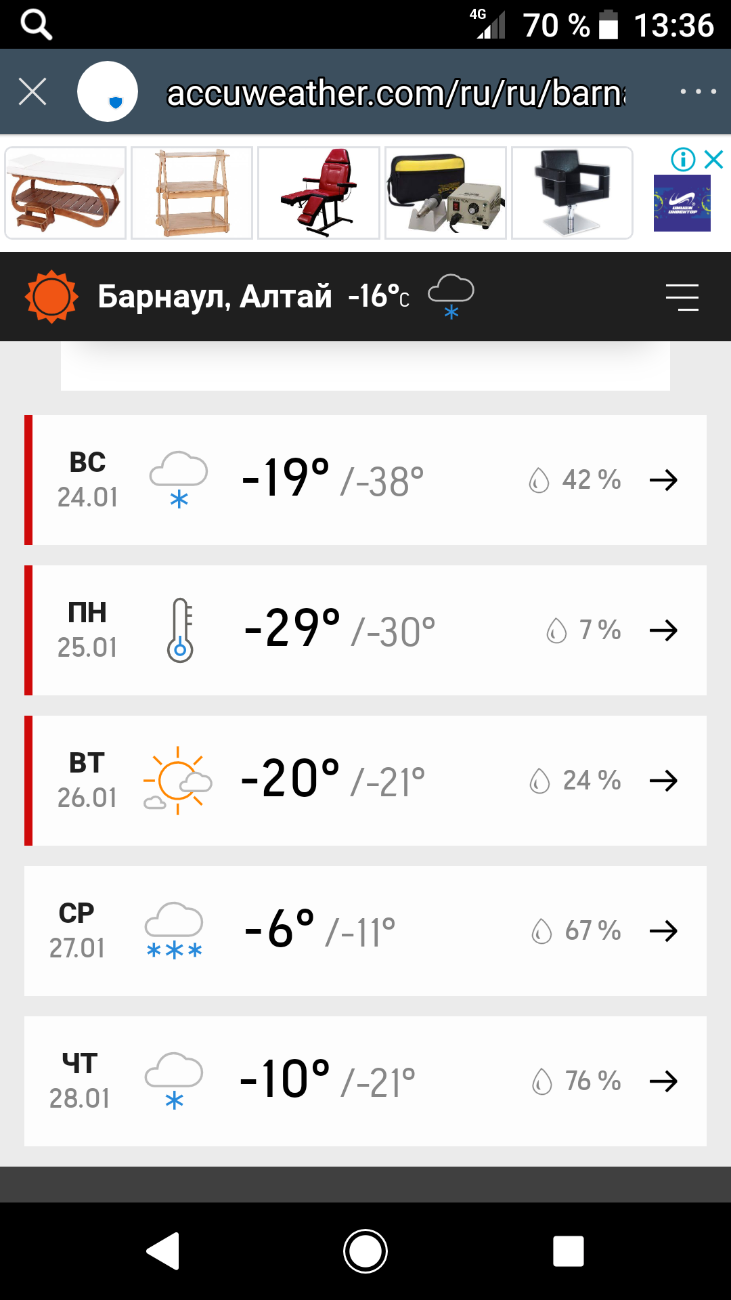Open the AccuWeather hamburger menu
This screenshot has height=1300, width=731.
point(682,297)
